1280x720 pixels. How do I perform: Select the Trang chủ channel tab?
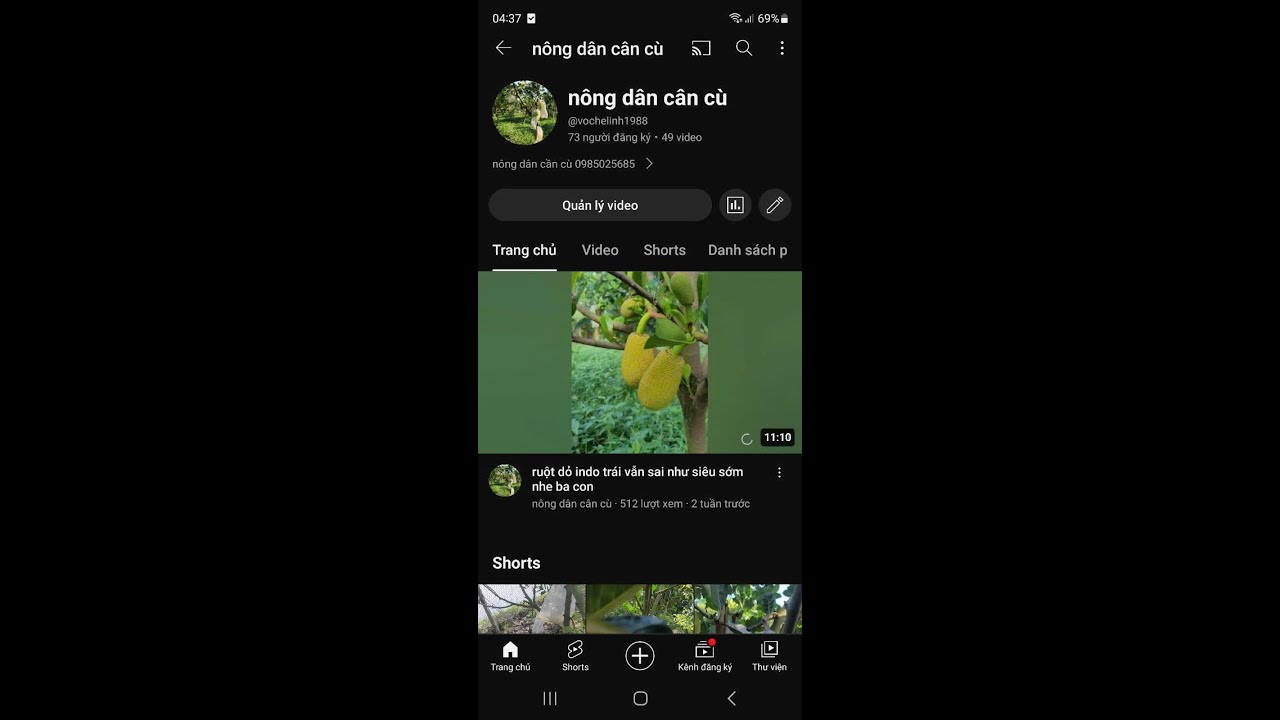click(524, 250)
